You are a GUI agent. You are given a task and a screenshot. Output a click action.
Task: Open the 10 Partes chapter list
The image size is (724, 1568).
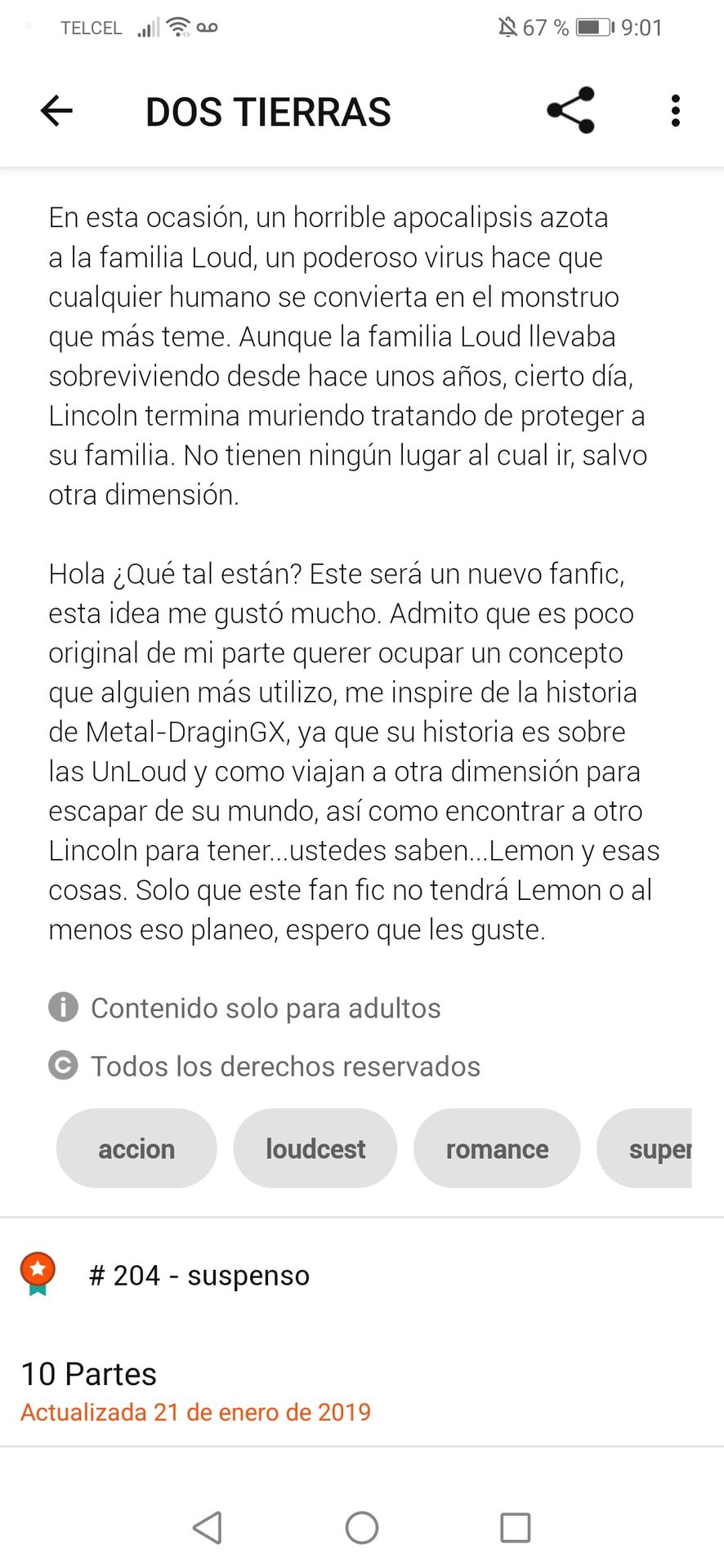[362, 1391]
